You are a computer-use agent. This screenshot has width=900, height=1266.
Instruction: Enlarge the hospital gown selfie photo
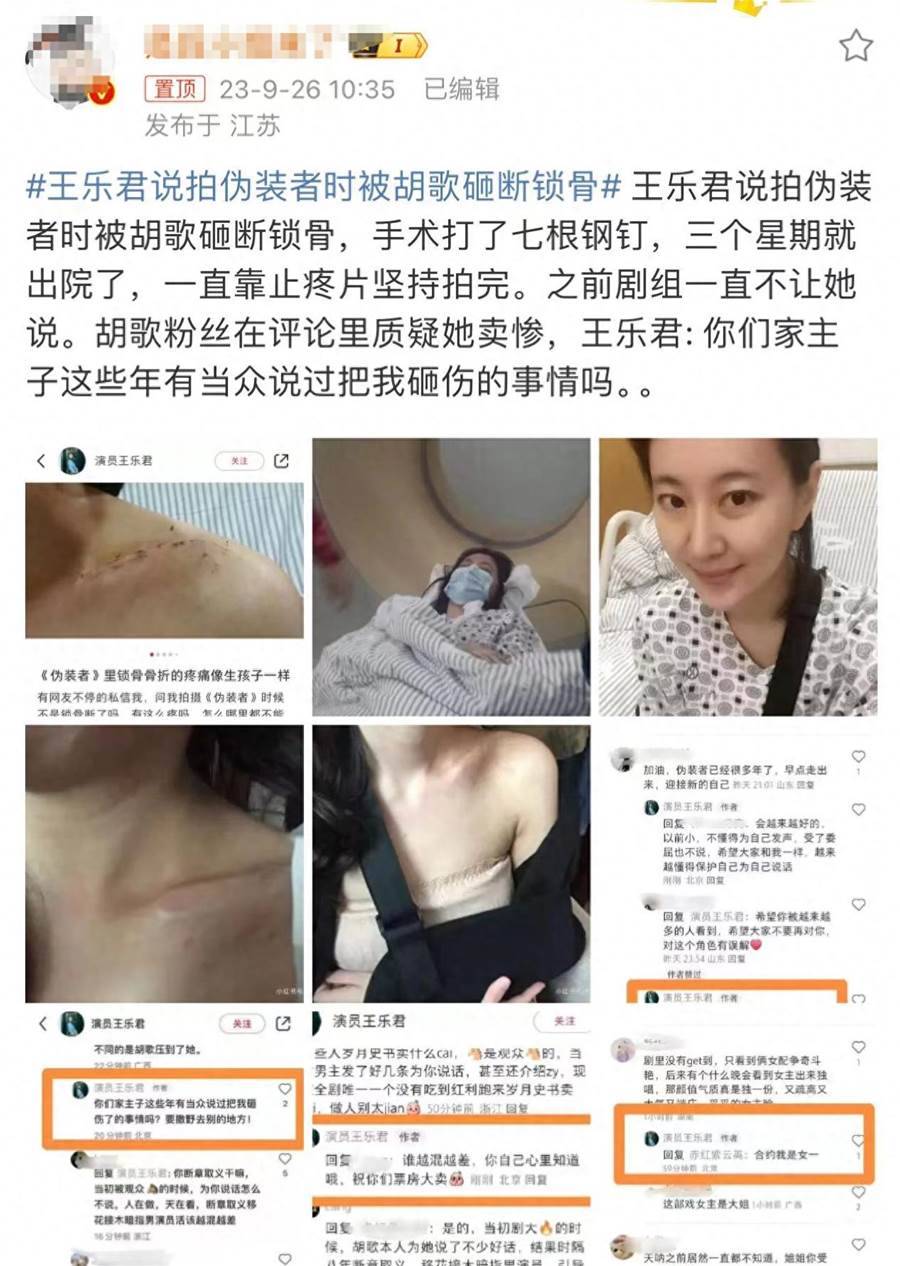click(x=738, y=576)
